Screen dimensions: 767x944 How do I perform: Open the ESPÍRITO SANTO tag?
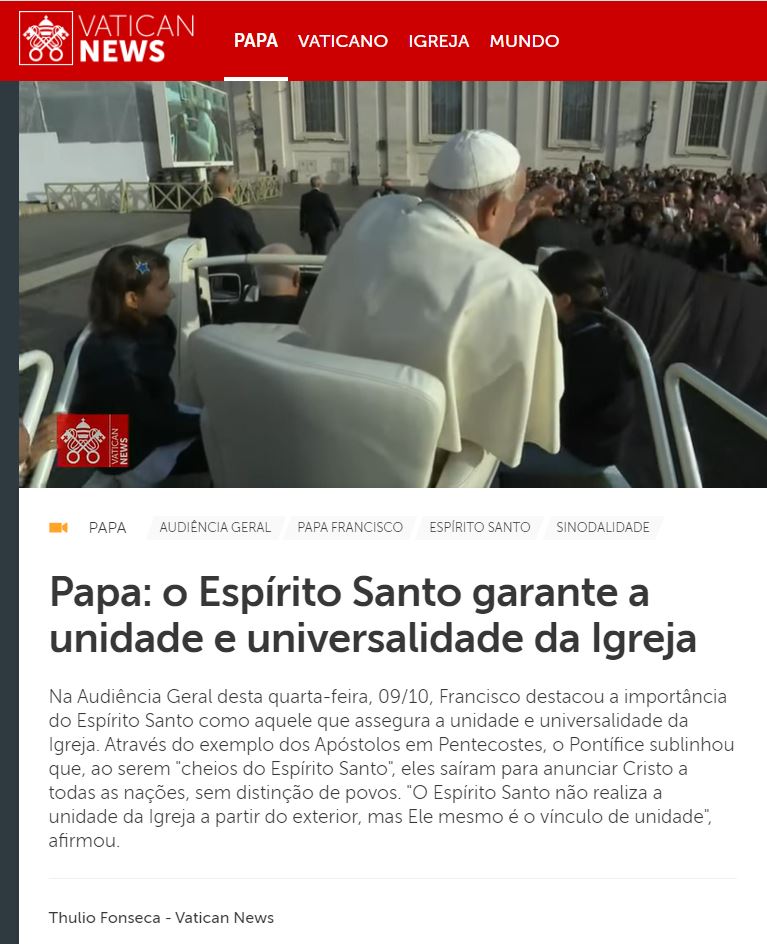coord(480,527)
